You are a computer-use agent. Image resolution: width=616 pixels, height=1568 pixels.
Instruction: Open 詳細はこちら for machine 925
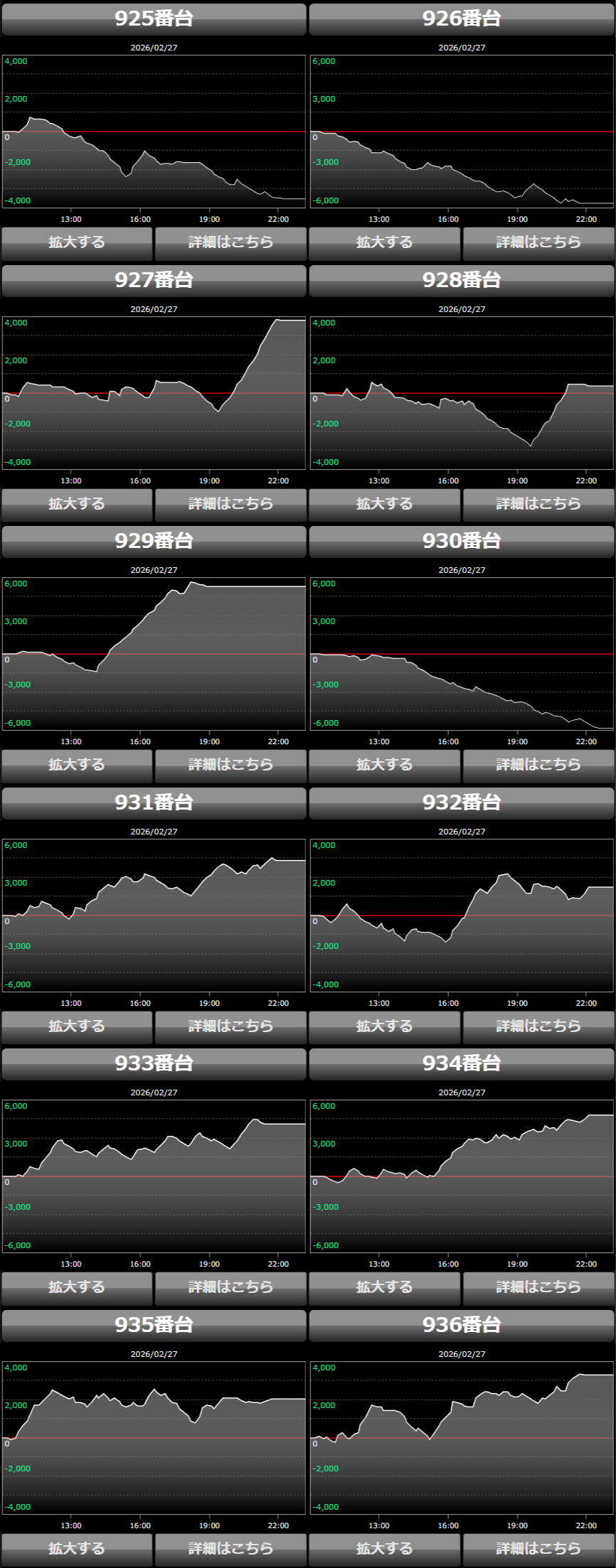(x=230, y=242)
